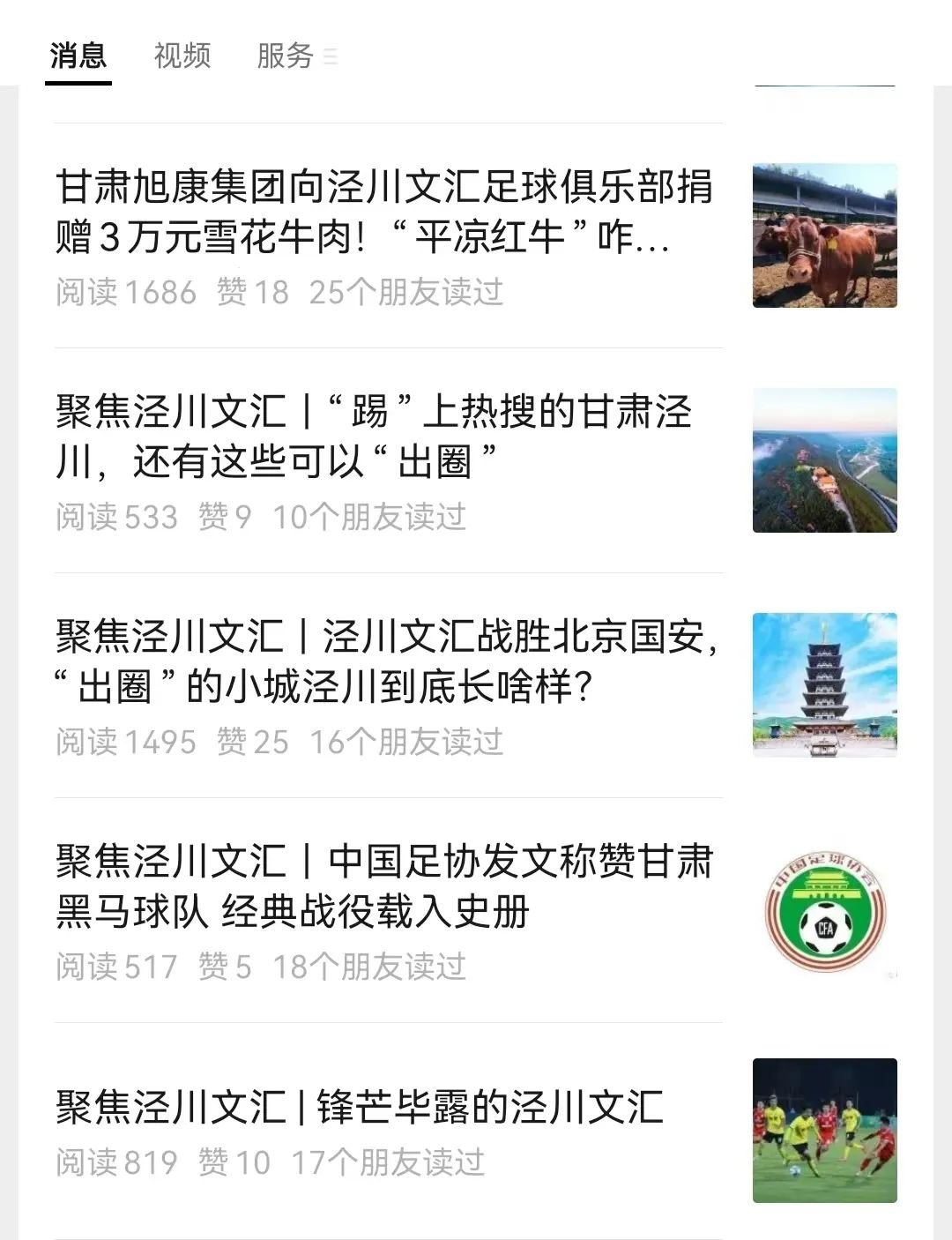View the 中国足协发文称赞 article
This screenshot has width=952, height=1240.
point(383,886)
